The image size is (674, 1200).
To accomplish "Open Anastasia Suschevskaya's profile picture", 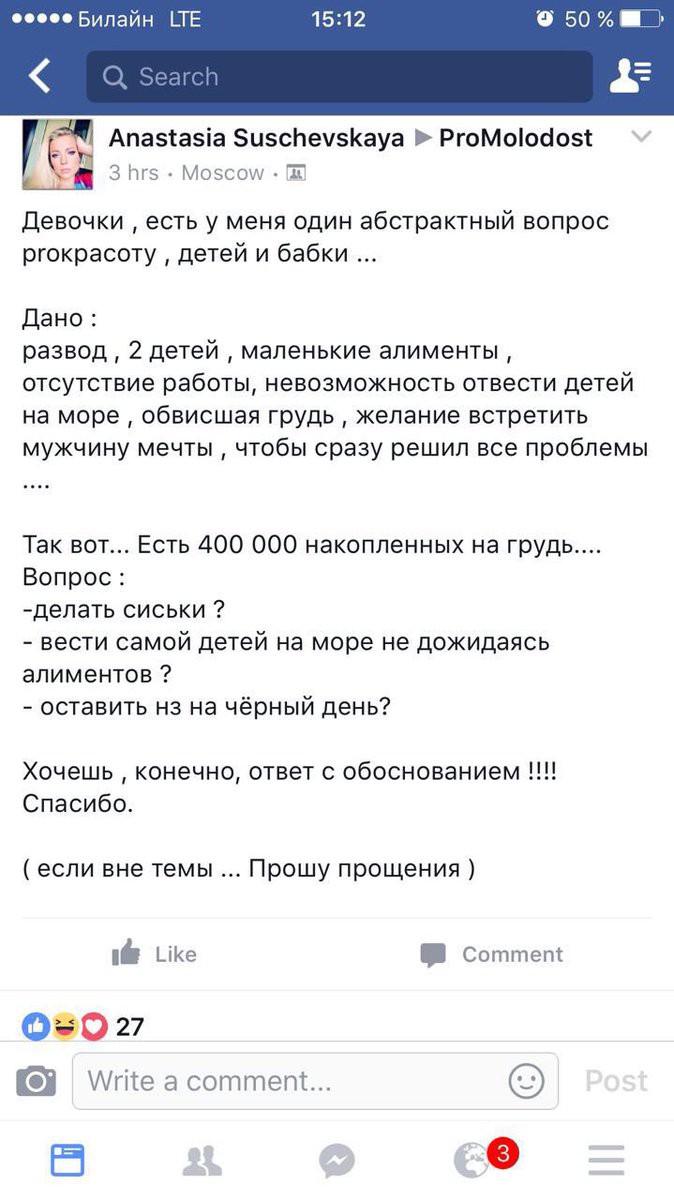I will (x=57, y=155).
